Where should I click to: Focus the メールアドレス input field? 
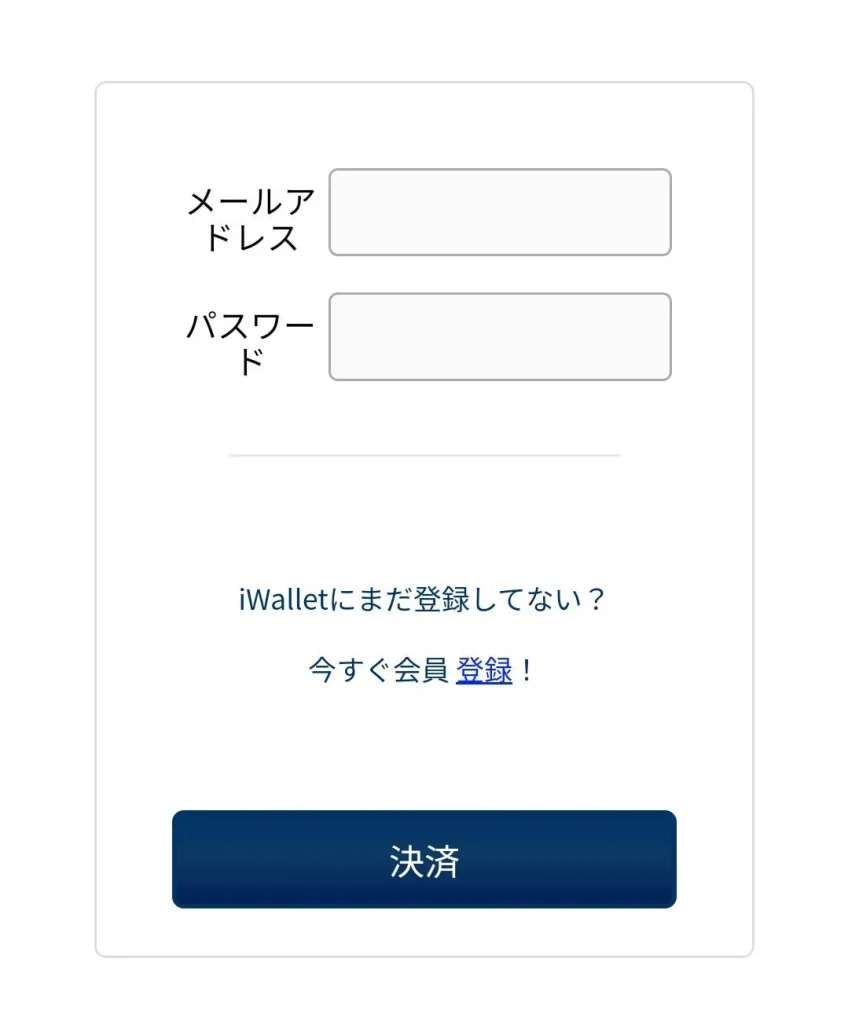[x=500, y=212]
